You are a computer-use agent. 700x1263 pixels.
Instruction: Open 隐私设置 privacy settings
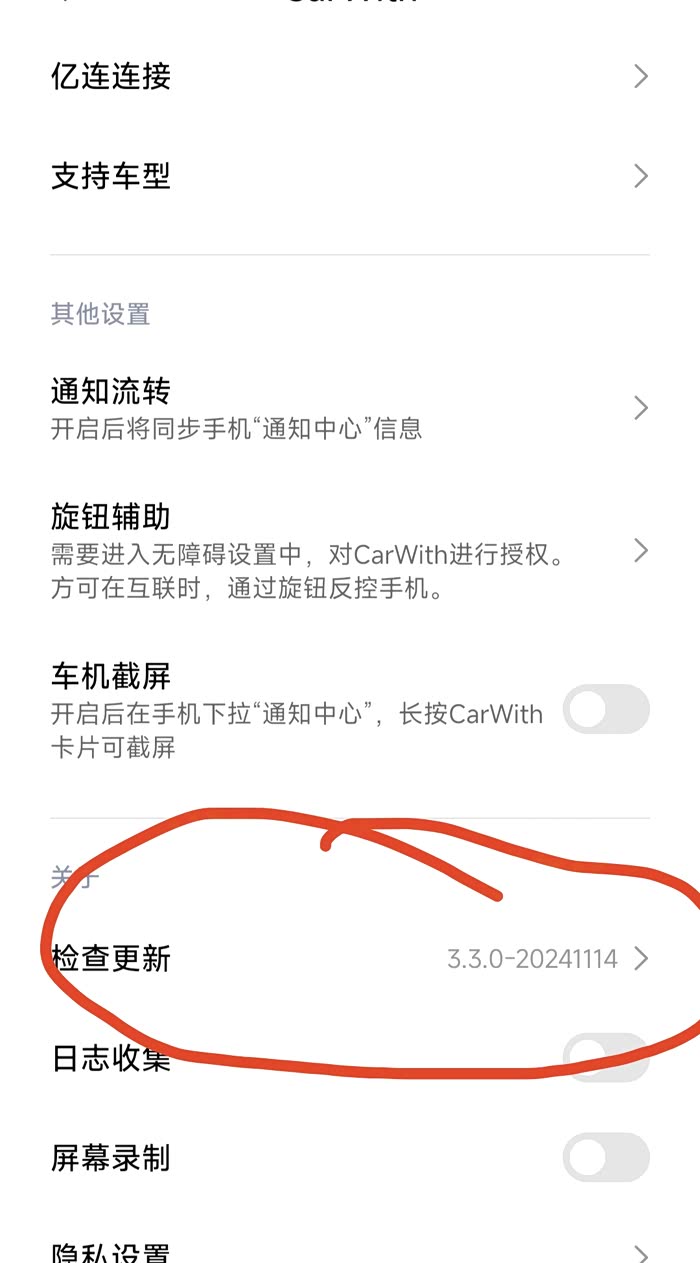pyautogui.click(x=350, y=1249)
